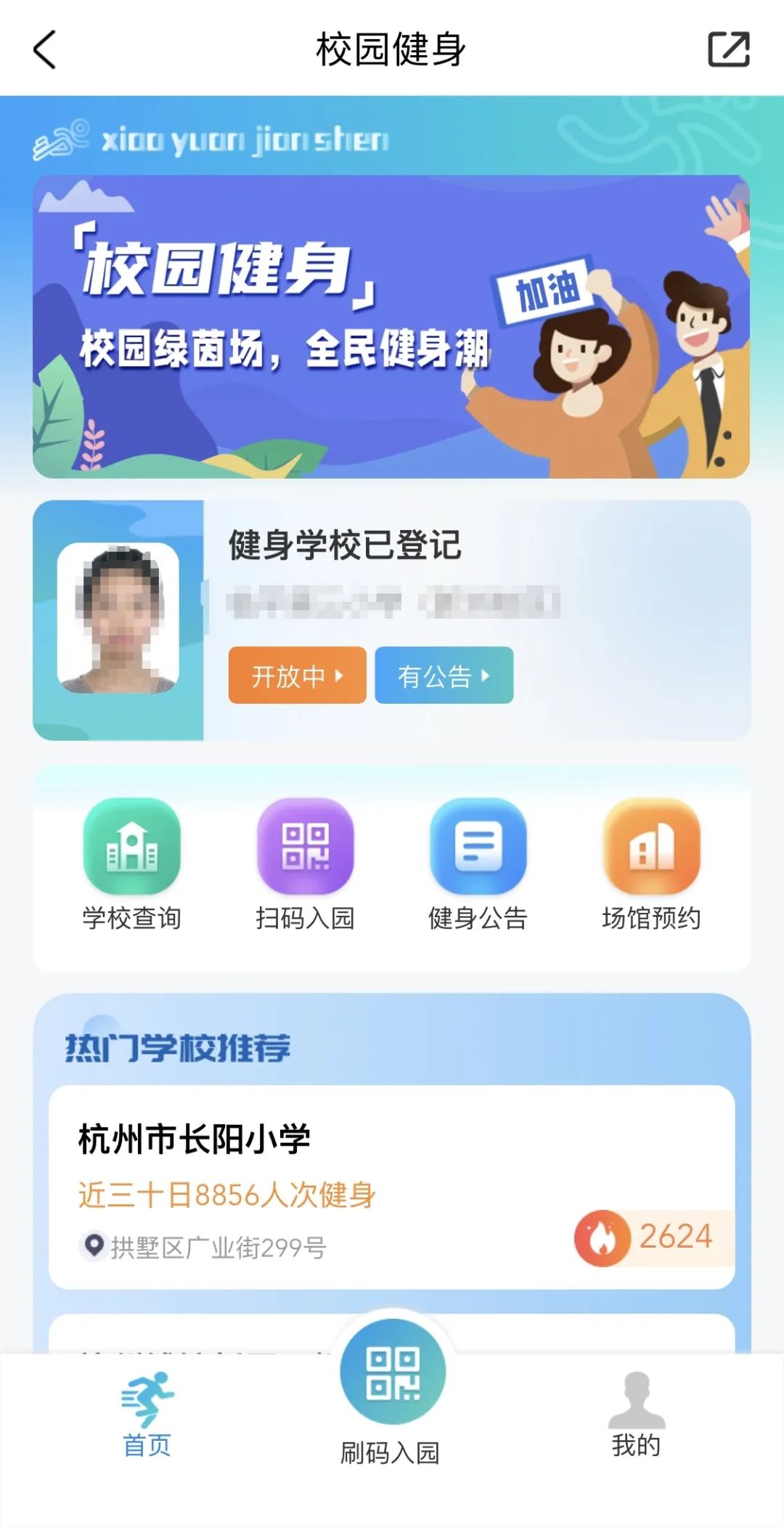The height and width of the screenshot is (1533, 784).
Task: Open the 校园健身 promo banner
Action: click(391, 327)
